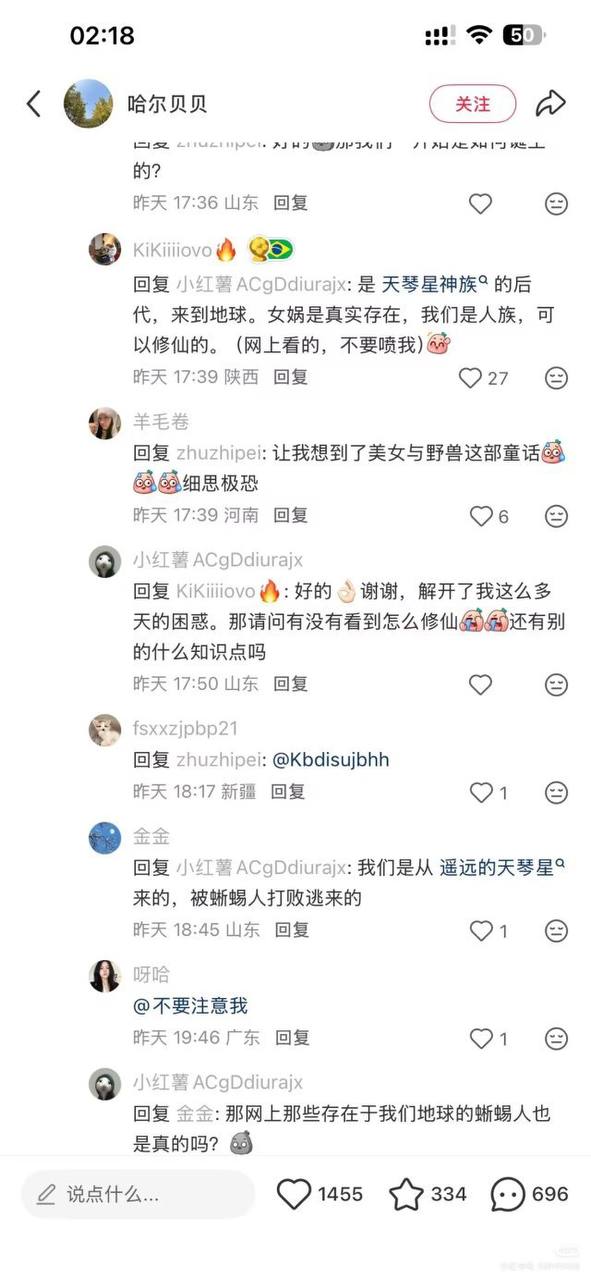Go back using the top-left arrow

coord(34,103)
